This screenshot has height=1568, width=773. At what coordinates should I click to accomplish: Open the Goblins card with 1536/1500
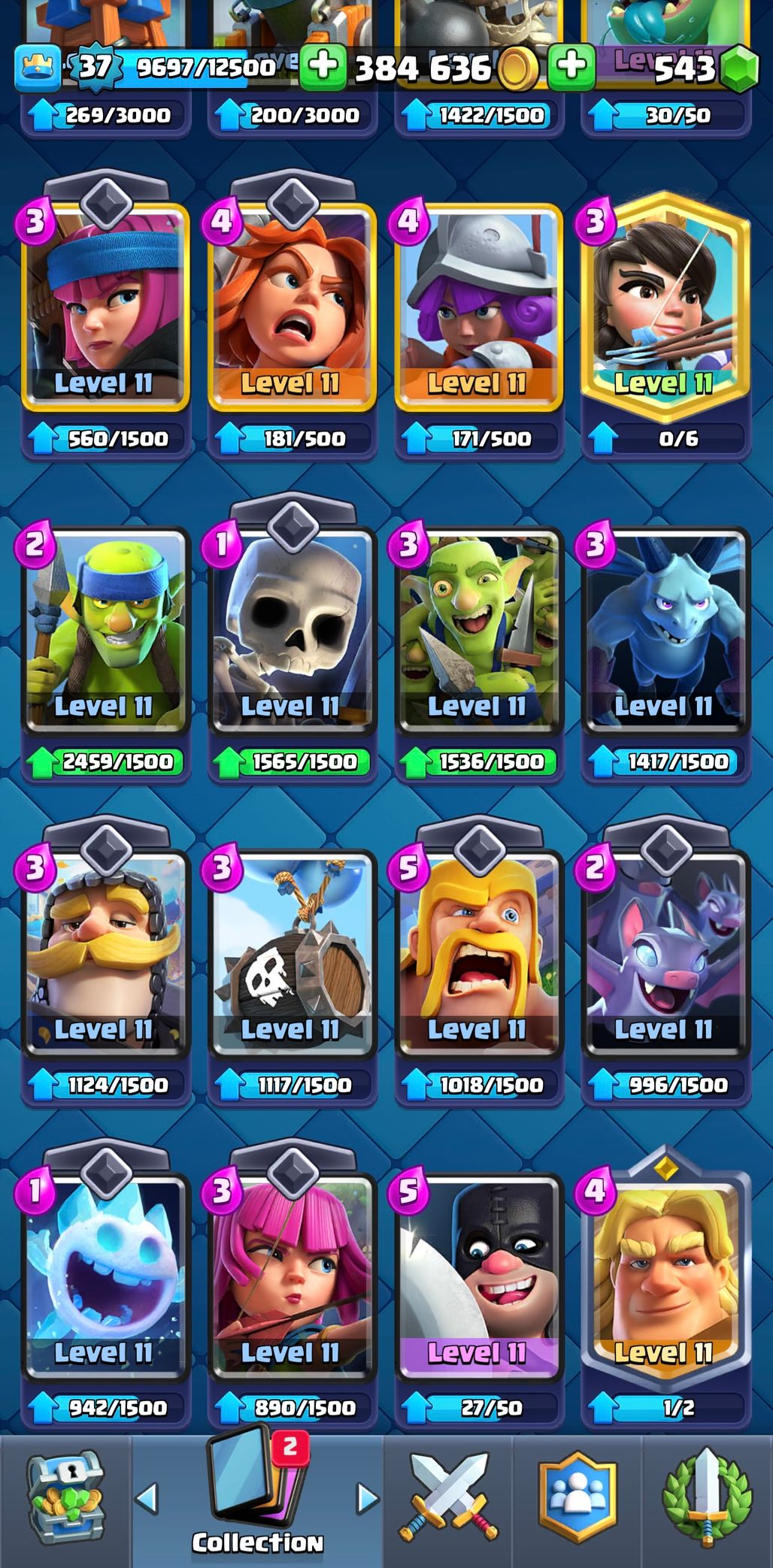click(x=478, y=631)
